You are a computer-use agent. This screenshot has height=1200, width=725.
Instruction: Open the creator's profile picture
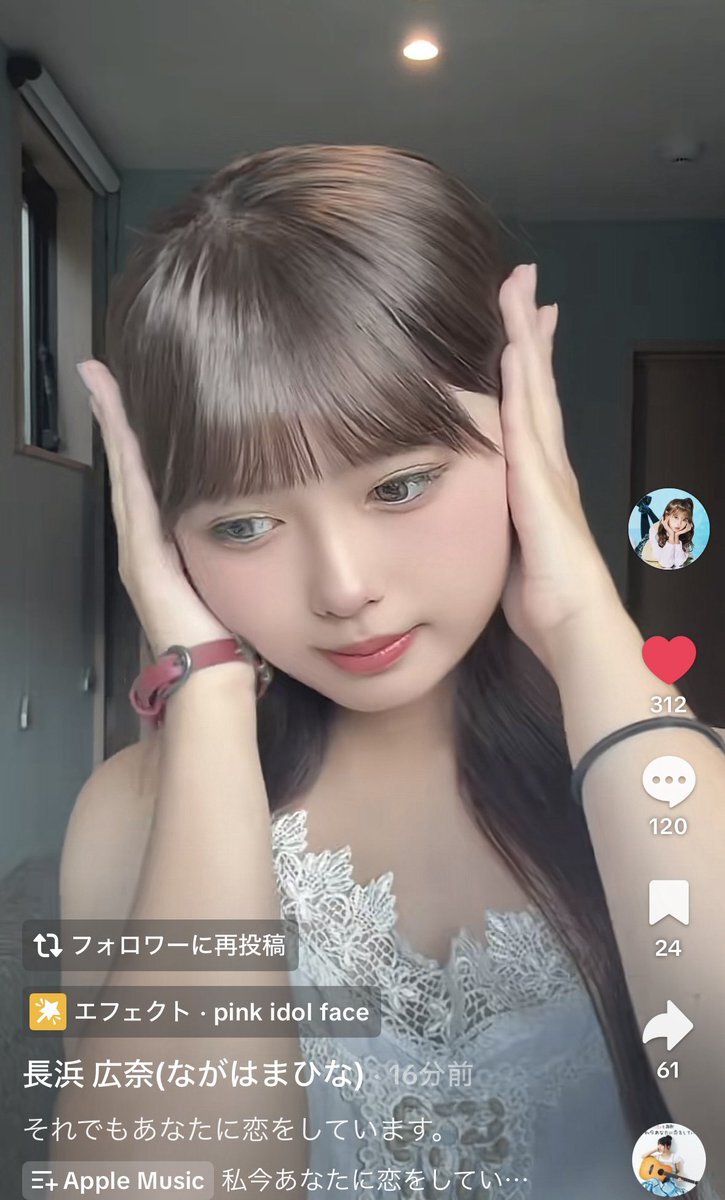pyautogui.click(x=668, y=529)
